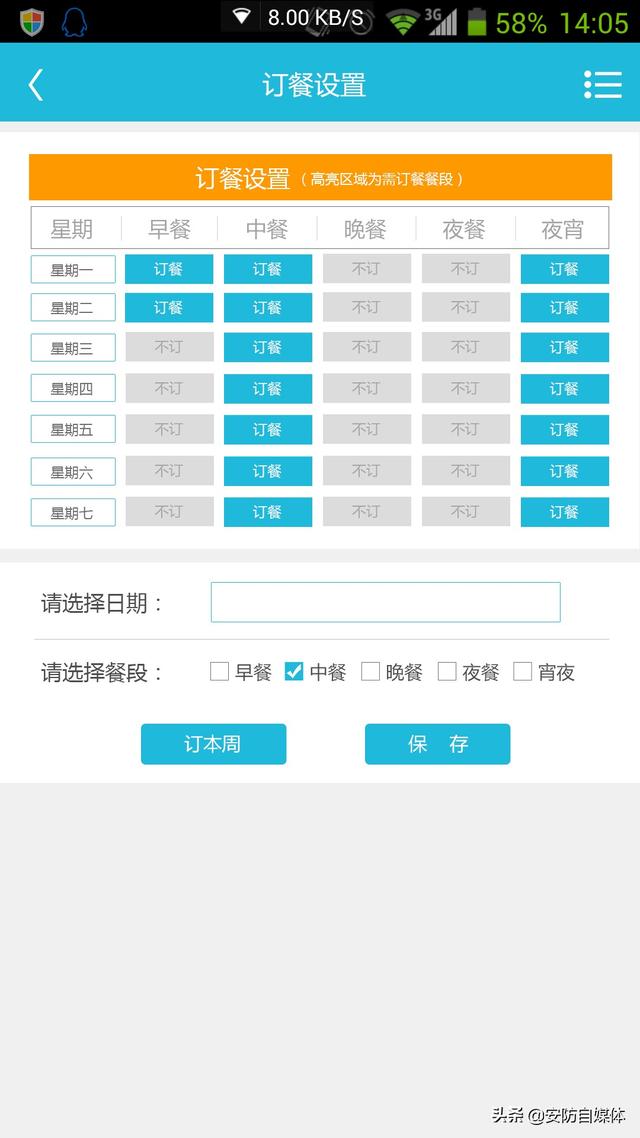Enable 星期三 晚餐 ordering
The height and width of the screenshot is (1138, 640).
click(x=366, y=347)
